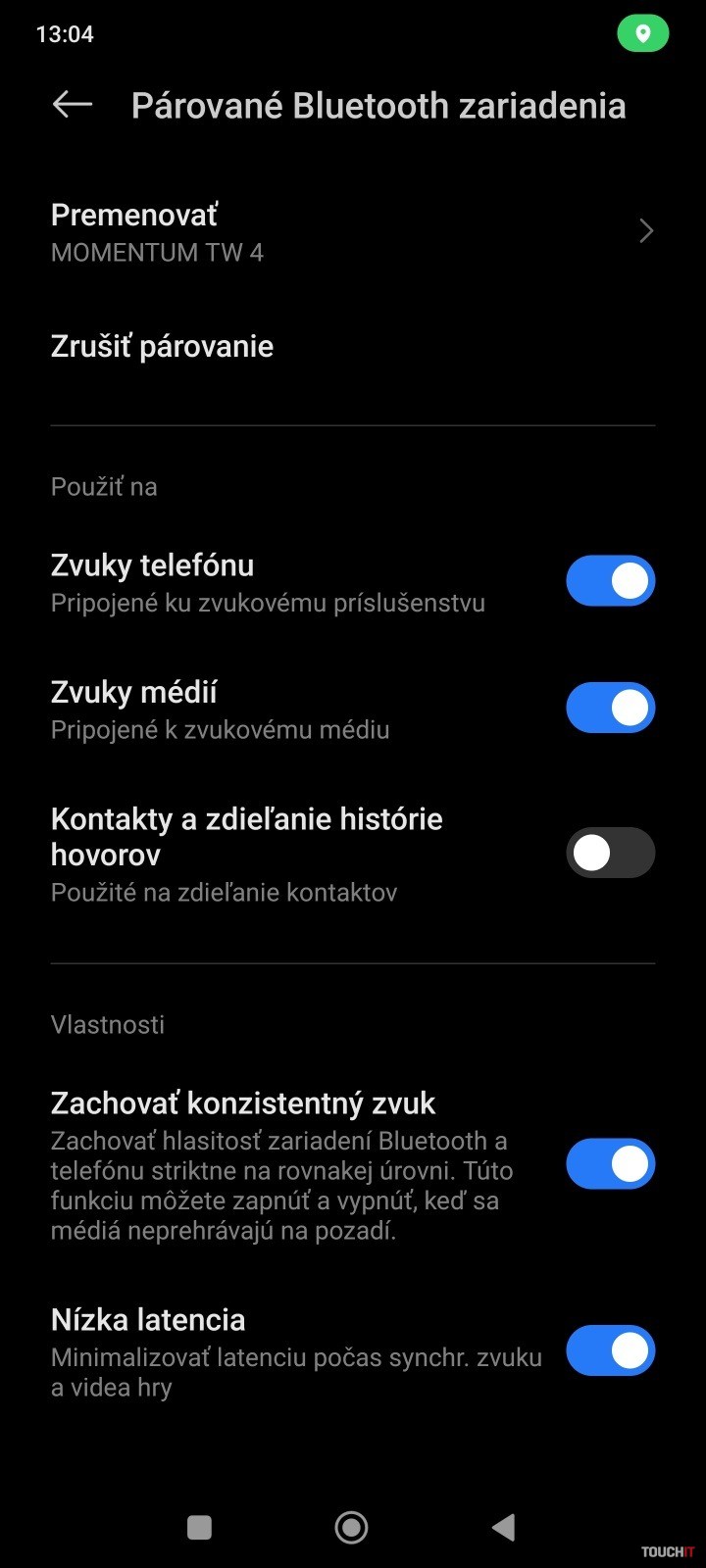Viewport: 706px width, 1568px height.
Task: Open Premenovať to rename MOMENTUM TW 4
Action: (x=351, y=232)
